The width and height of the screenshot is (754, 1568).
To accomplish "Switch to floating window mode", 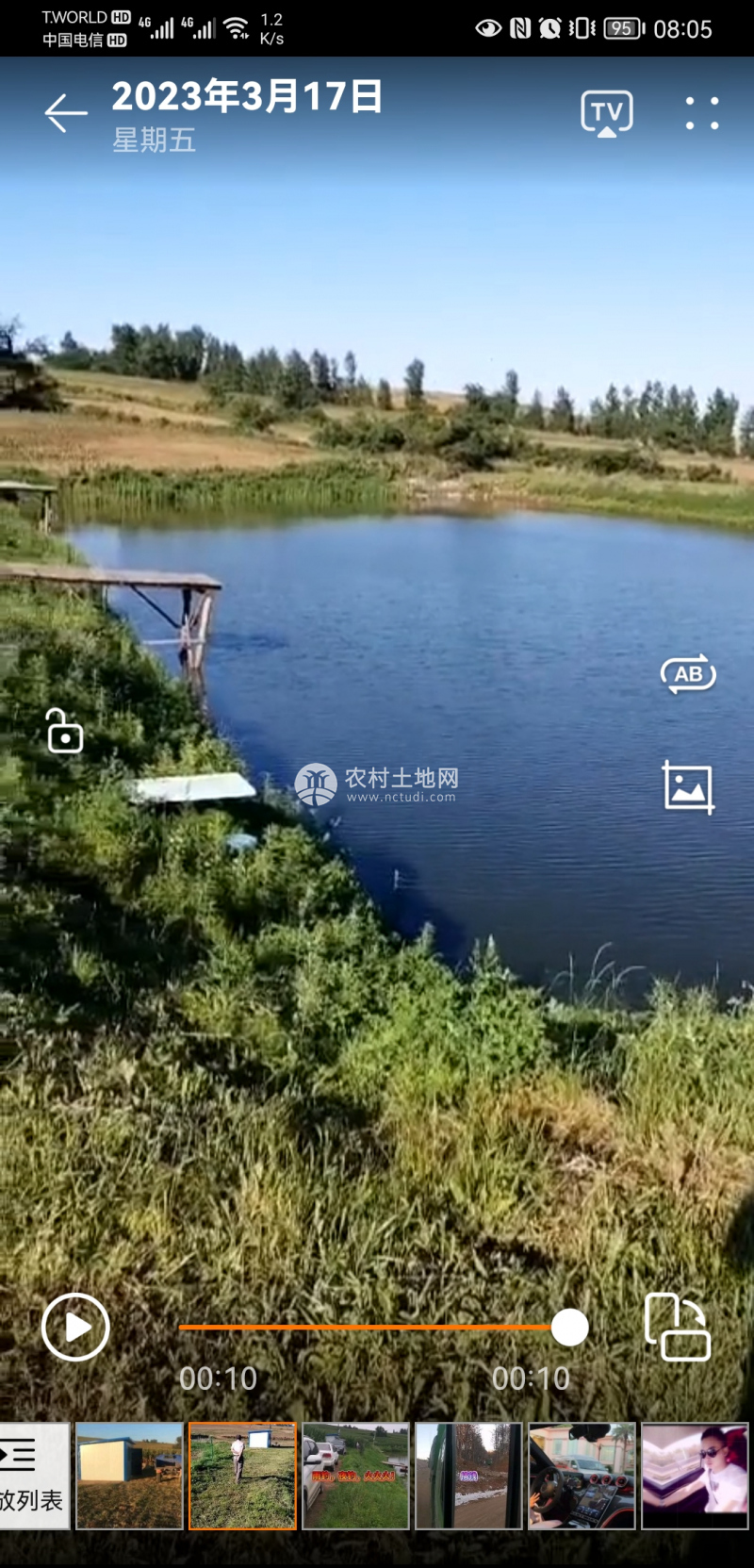I will coord(677,1327).
